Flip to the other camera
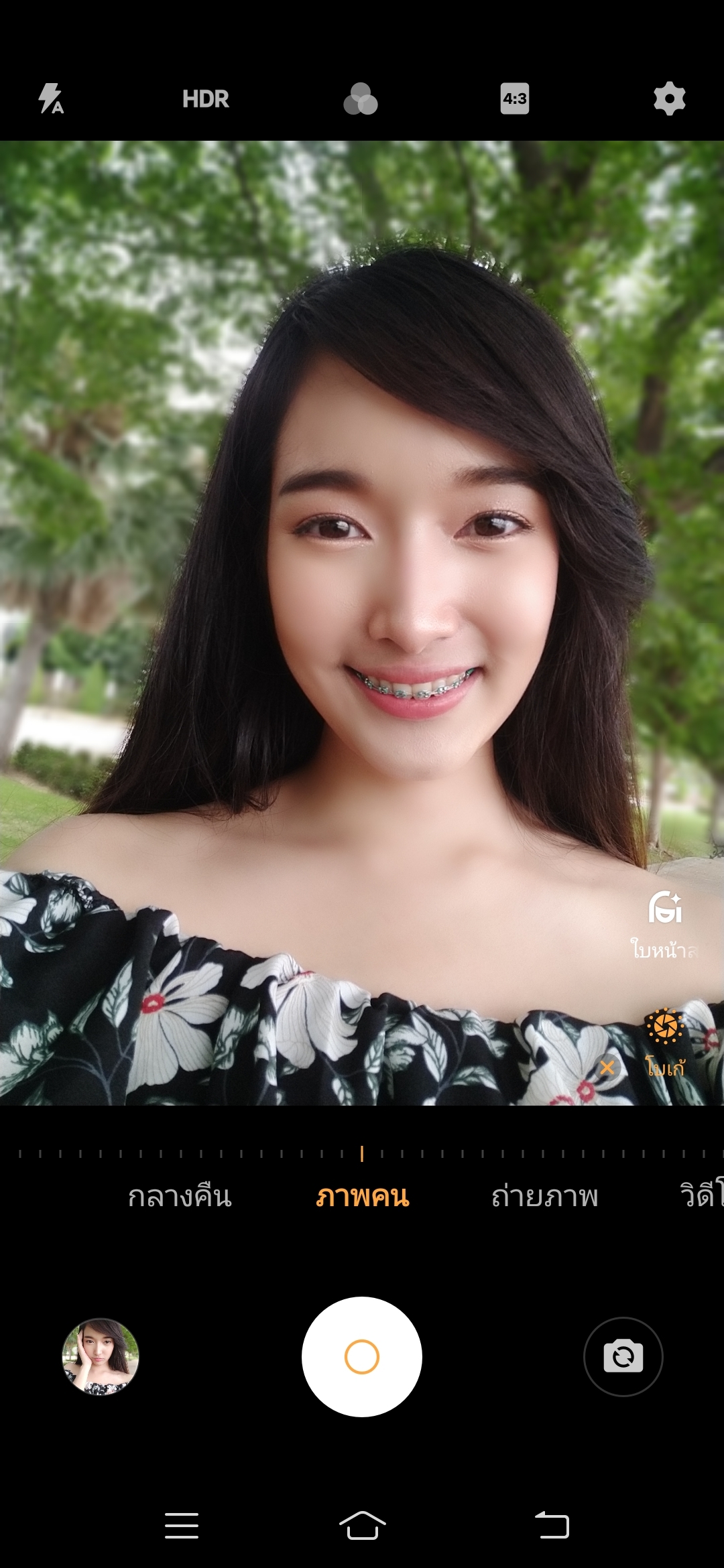The height and width of the screenshot is (1568, 724). (x=623, y=1357)
